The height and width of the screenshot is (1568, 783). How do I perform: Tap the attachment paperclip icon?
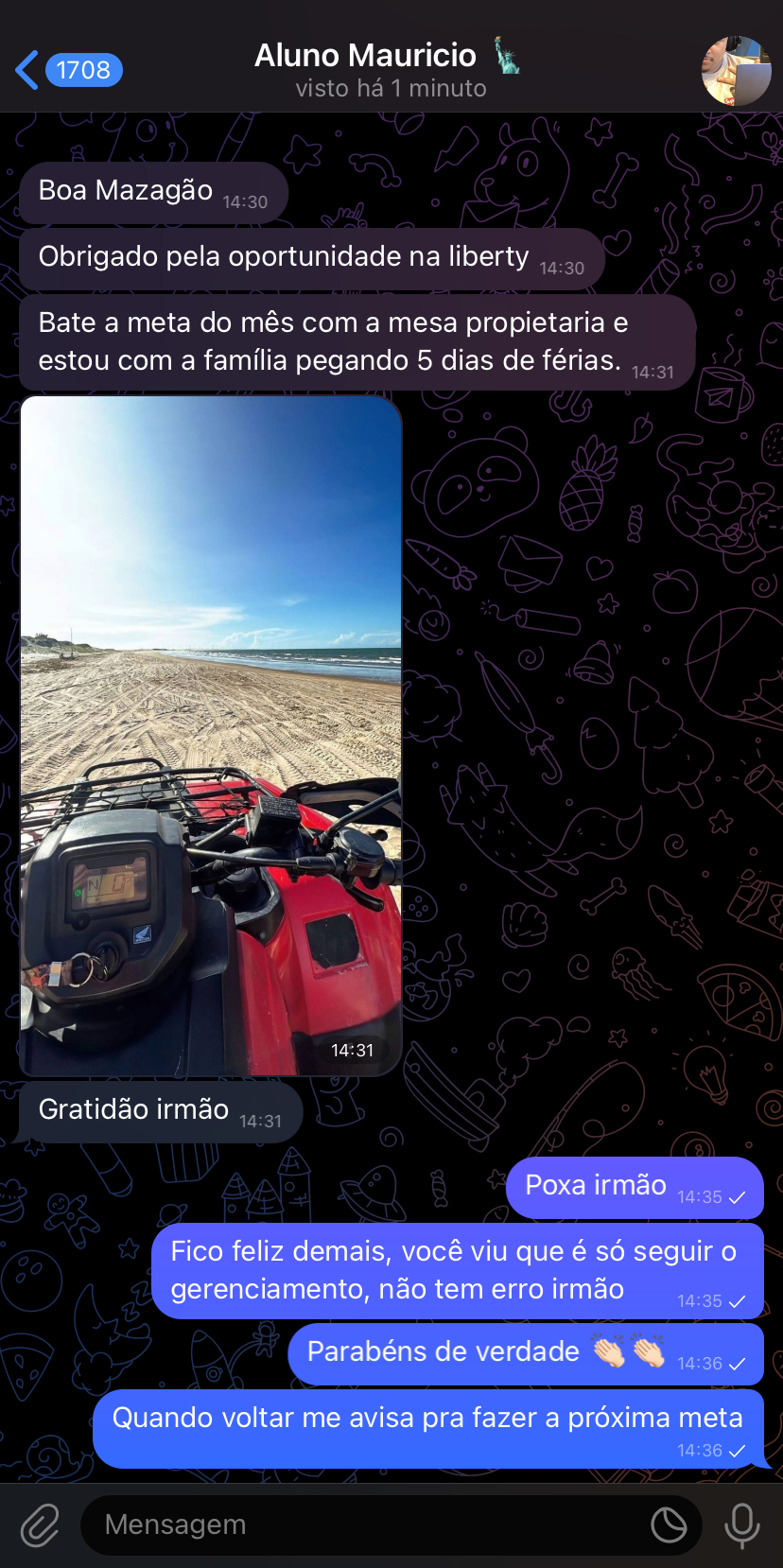40,1525
